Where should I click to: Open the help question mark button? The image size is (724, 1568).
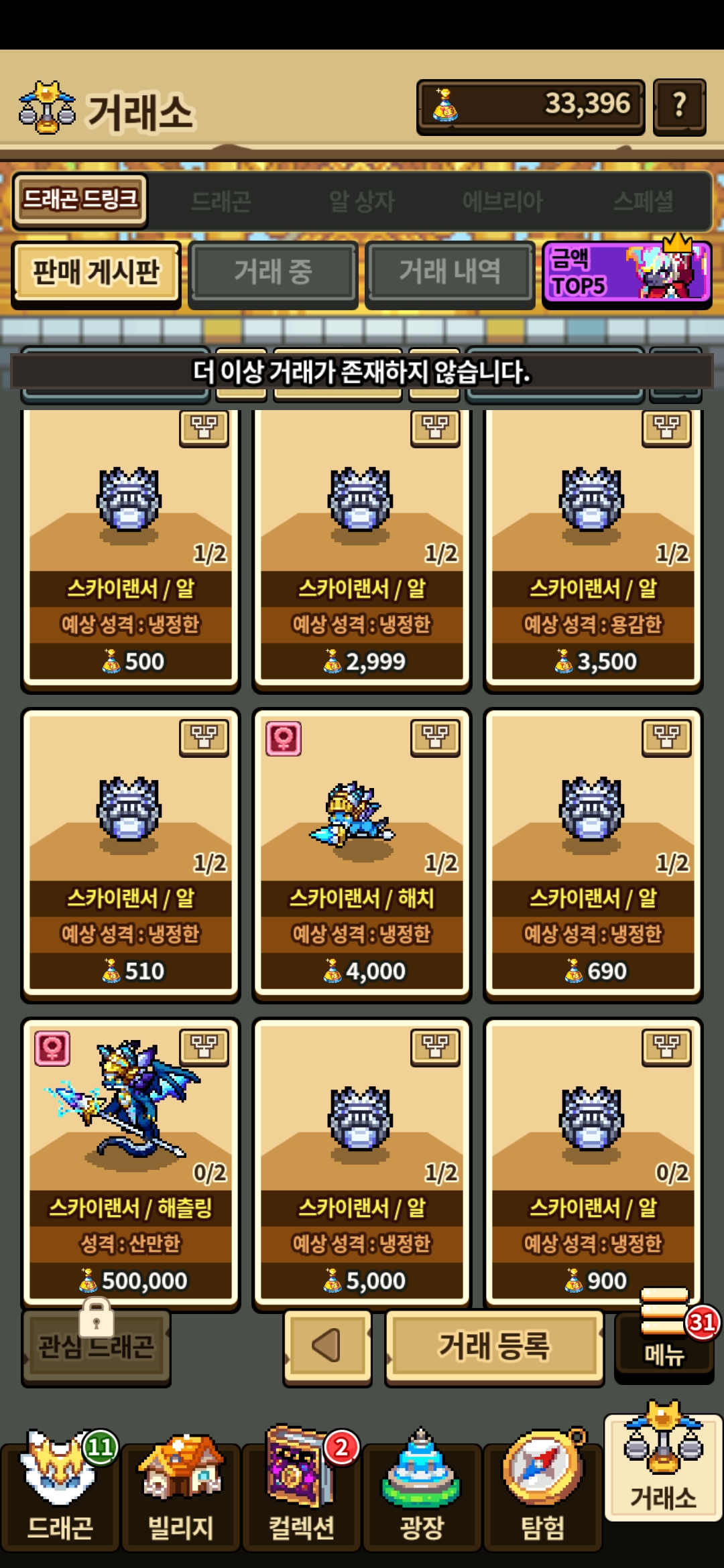[x=679, y=107]
